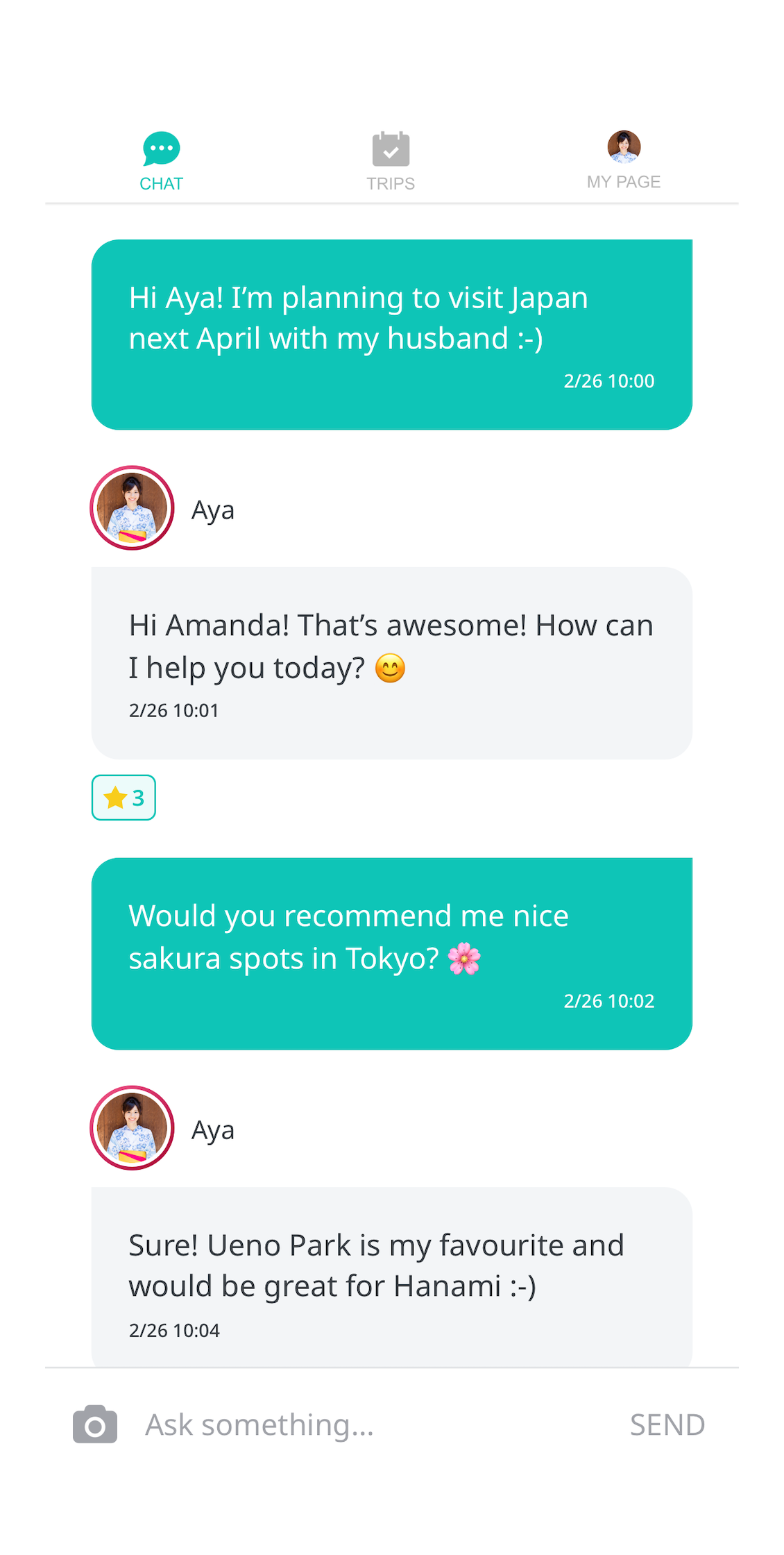Image resolution: width=784 pixels, height=1555 pixels.
Task: Tap the star rating badge showing 3
Action: (x=123, y=798)
